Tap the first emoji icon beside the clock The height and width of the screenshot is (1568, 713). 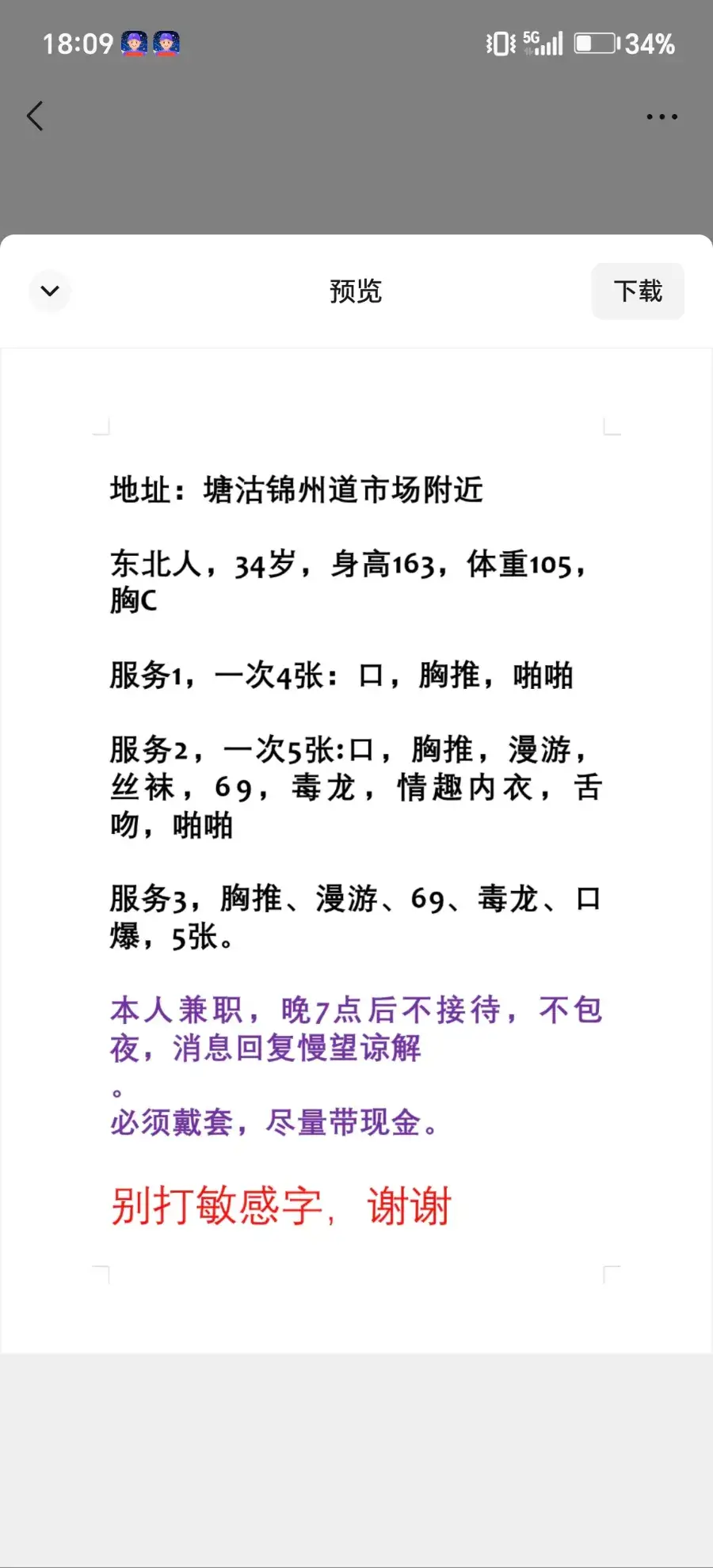135,44
